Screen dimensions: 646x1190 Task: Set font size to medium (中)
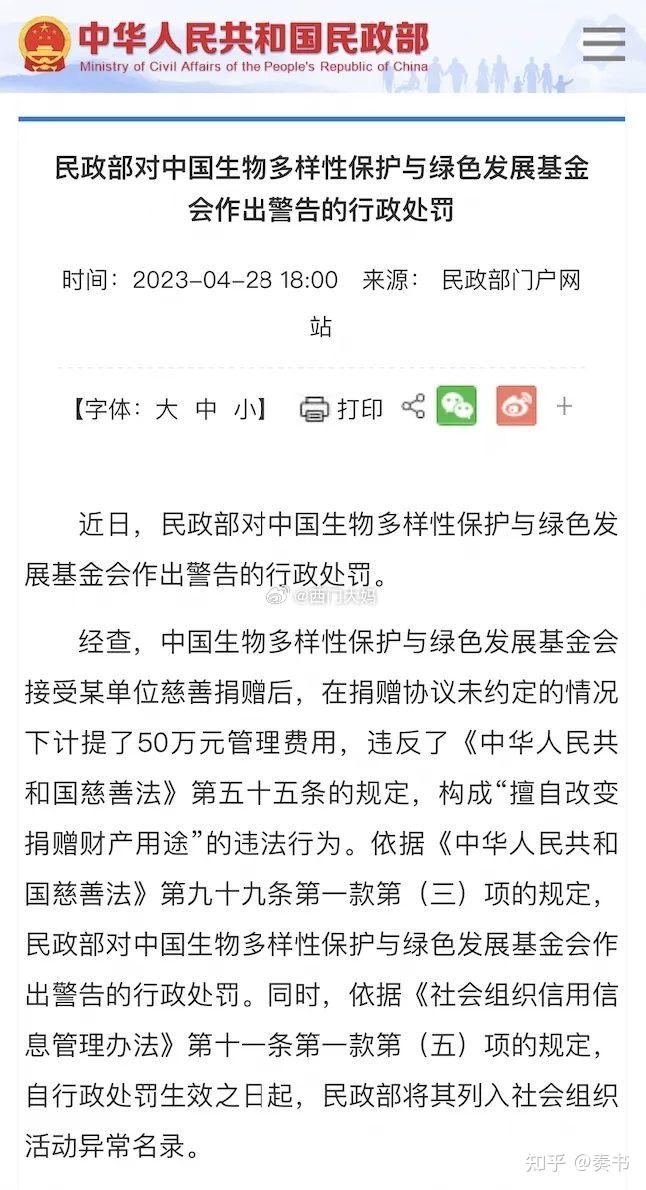tap(206, 410)
